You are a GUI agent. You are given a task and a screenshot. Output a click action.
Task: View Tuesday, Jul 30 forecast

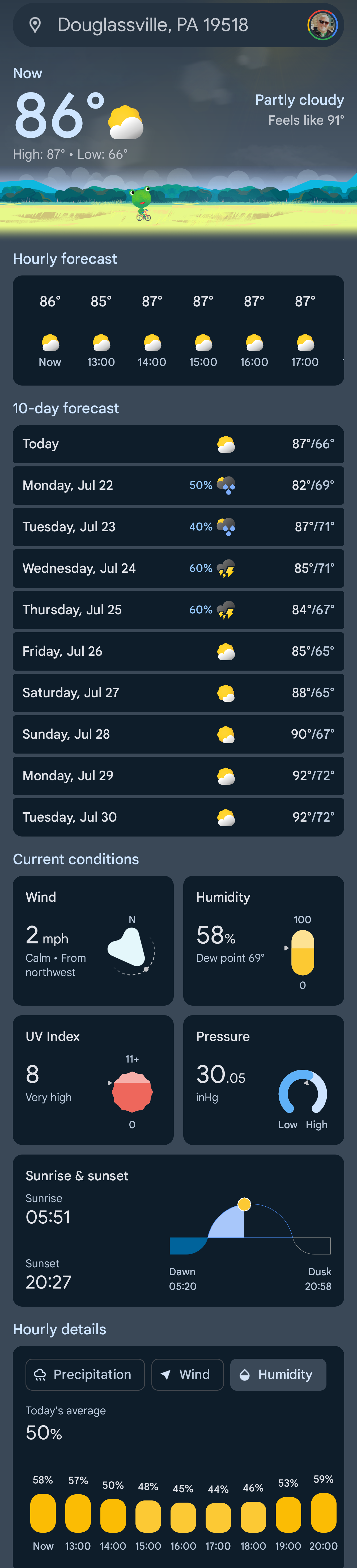coord(178,817)
